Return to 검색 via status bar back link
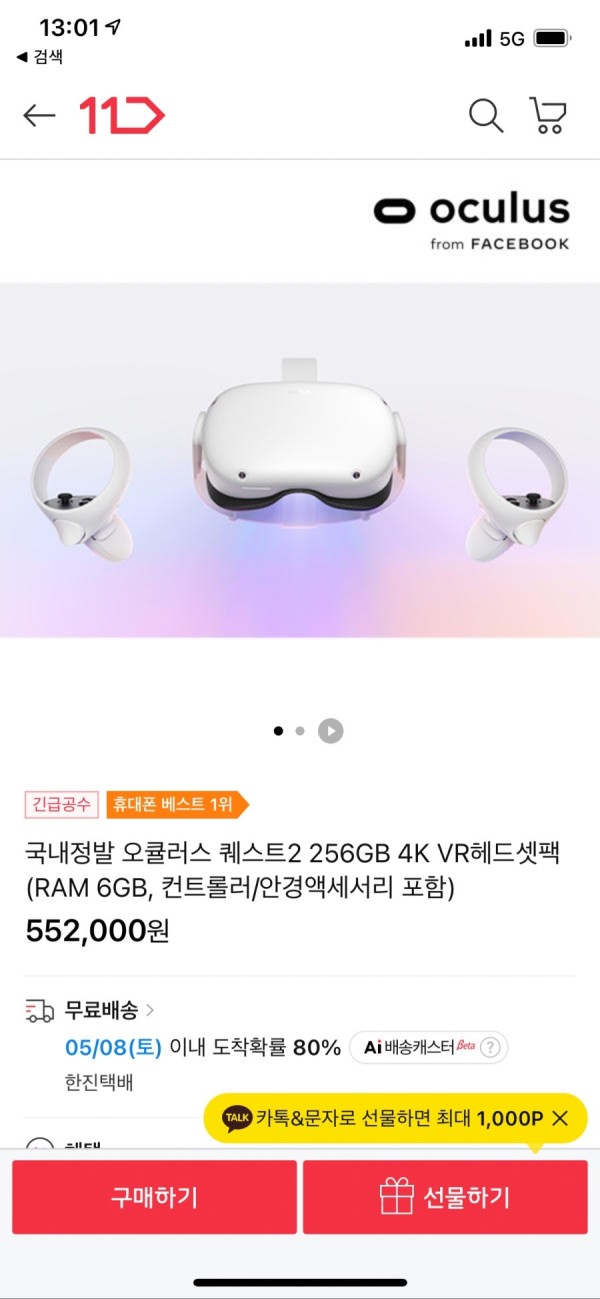 pyautogui.click(x=40, y=57)
